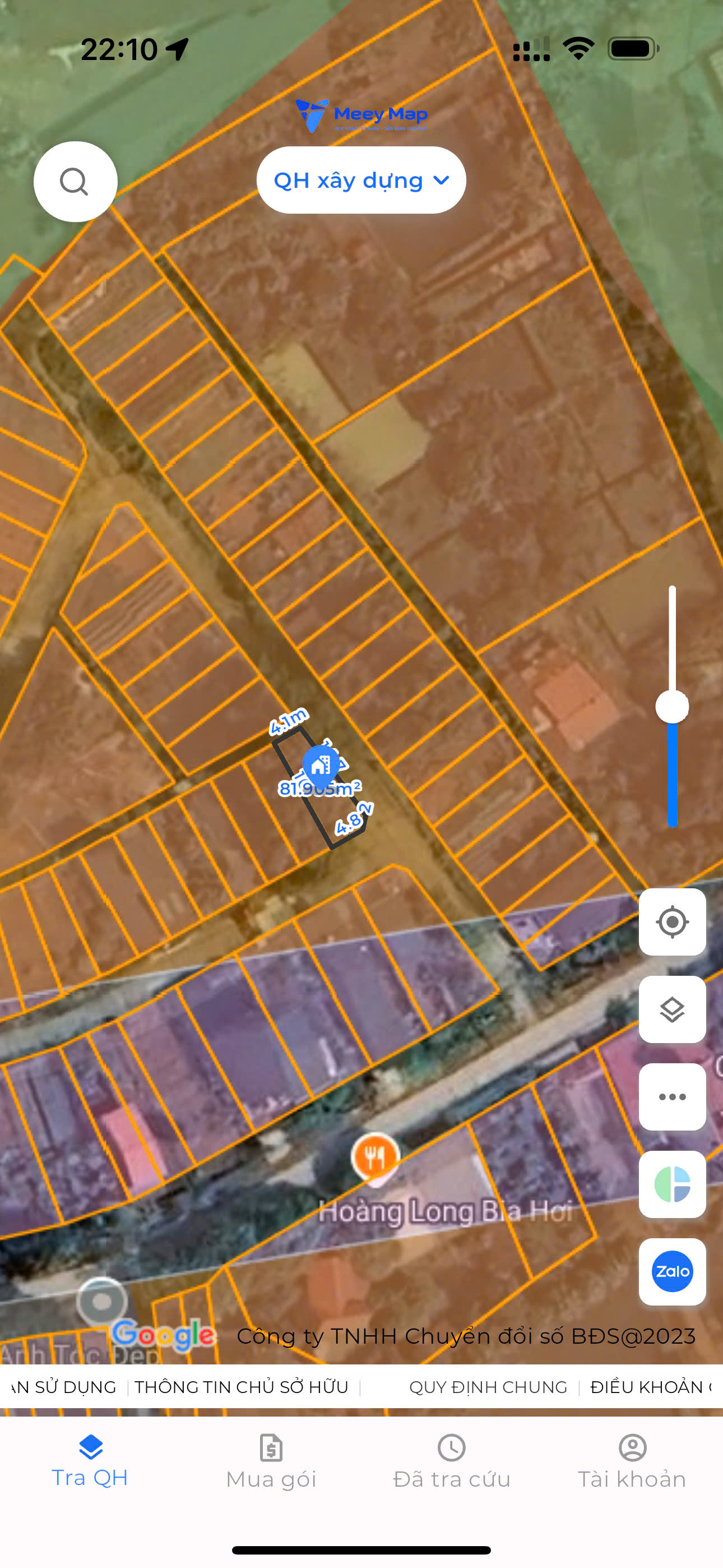The height and width of the screenshot is (1568, 723).
Task: Switch to the Tra QH tab
Action: point(90,1461)
